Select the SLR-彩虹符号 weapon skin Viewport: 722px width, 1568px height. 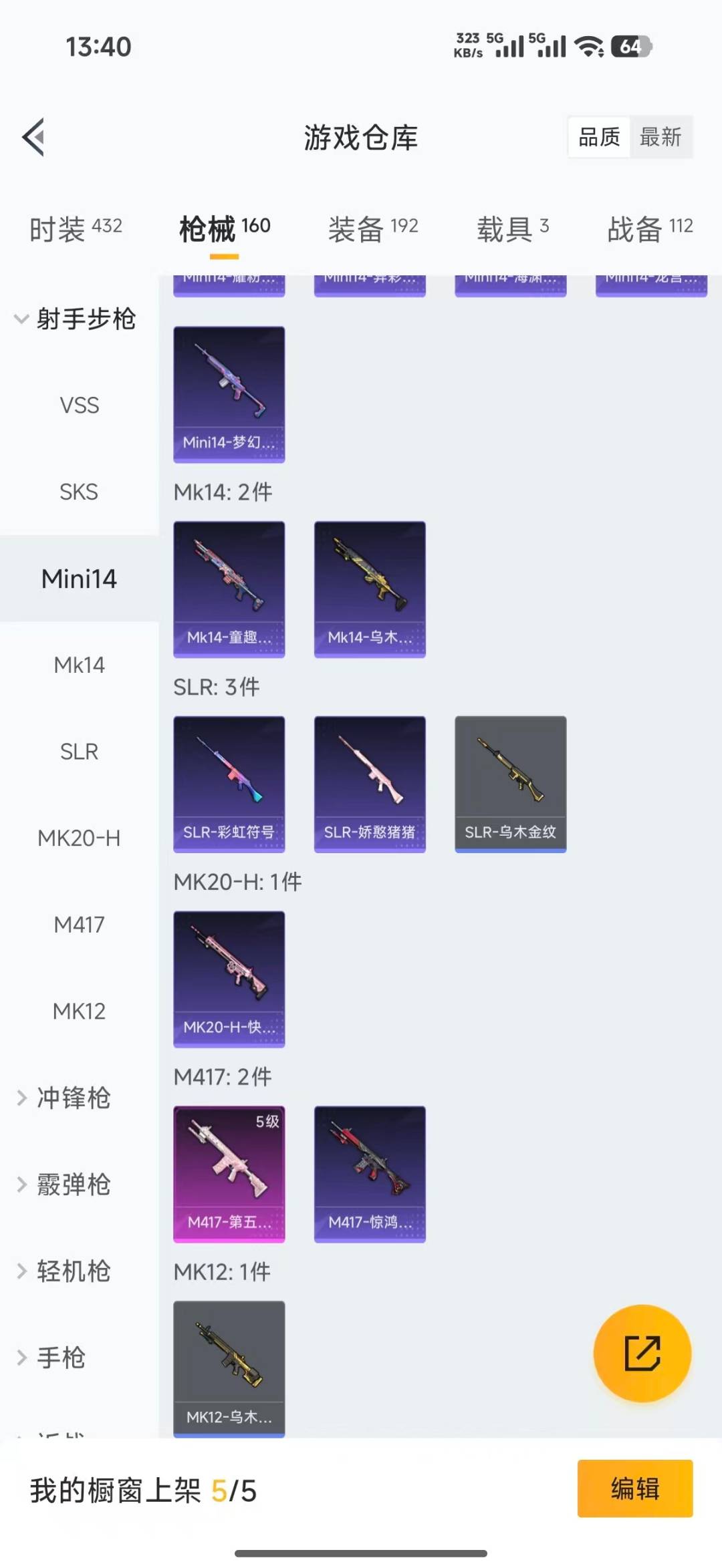tap(229, 783)
